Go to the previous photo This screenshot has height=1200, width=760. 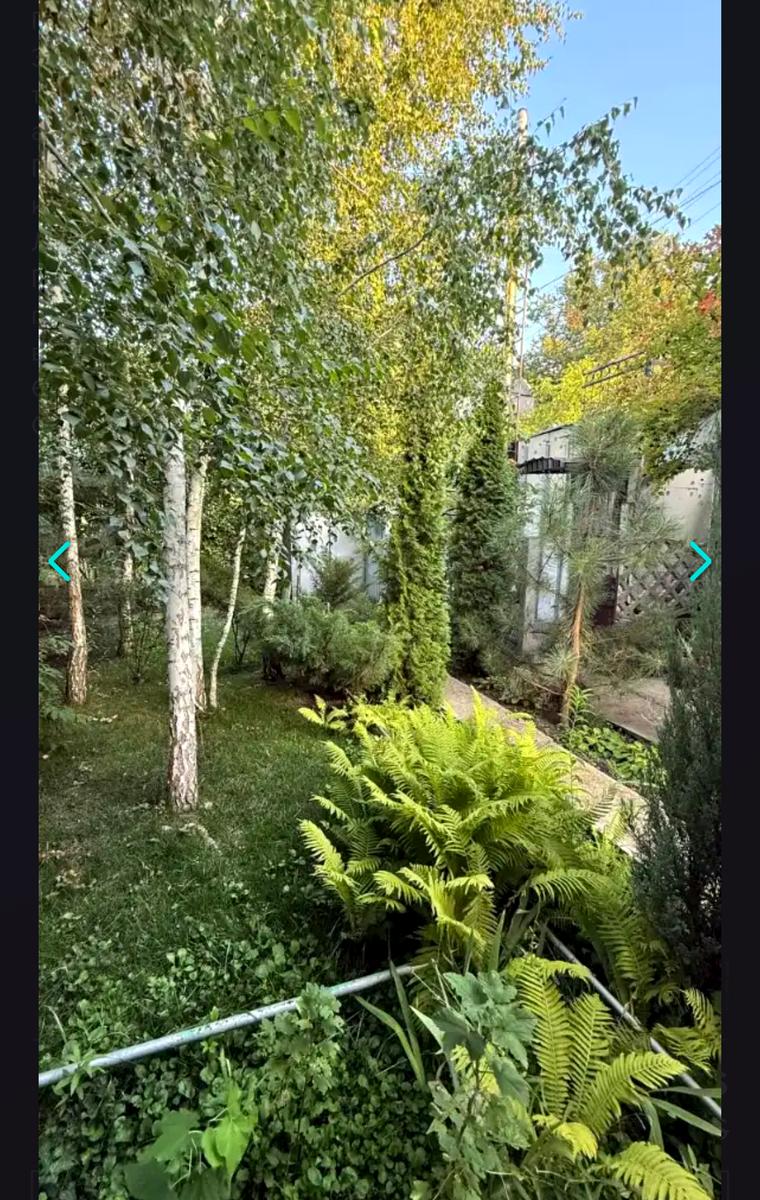click(59, 561)
